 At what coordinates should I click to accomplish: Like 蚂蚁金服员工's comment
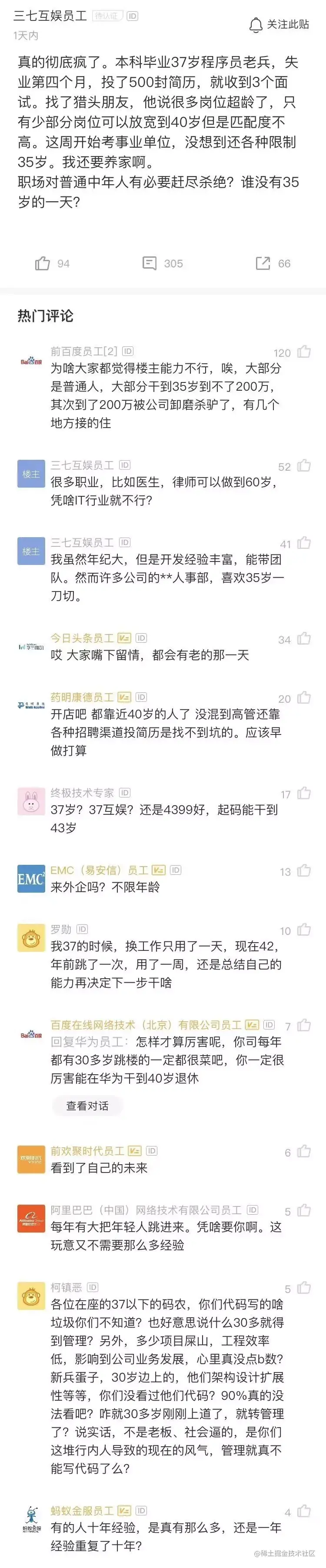[303, 1511]
